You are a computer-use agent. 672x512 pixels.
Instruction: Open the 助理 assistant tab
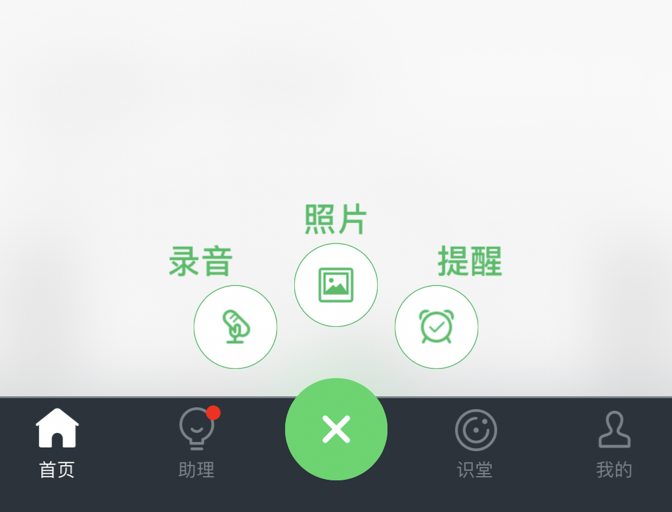[197, 443]
